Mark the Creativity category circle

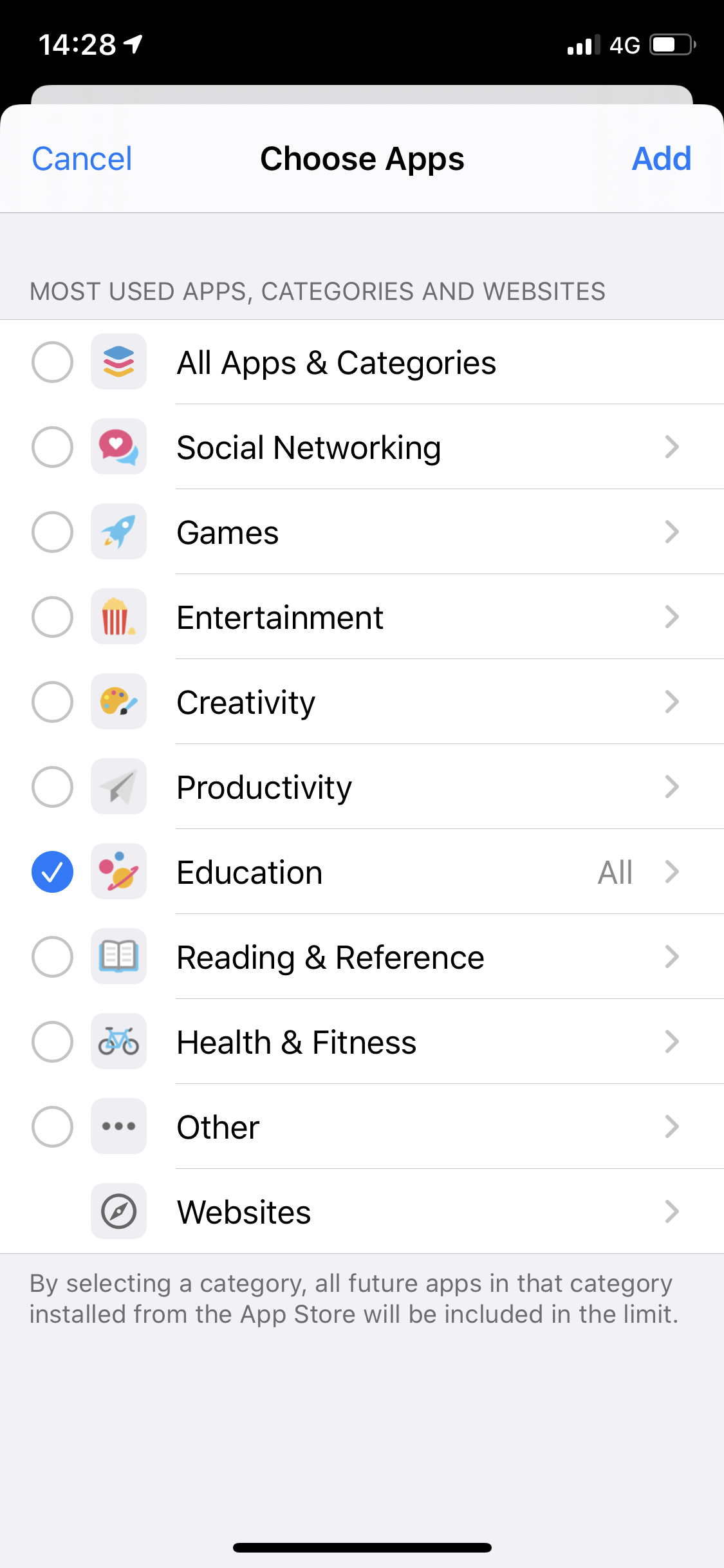[52, 702]
